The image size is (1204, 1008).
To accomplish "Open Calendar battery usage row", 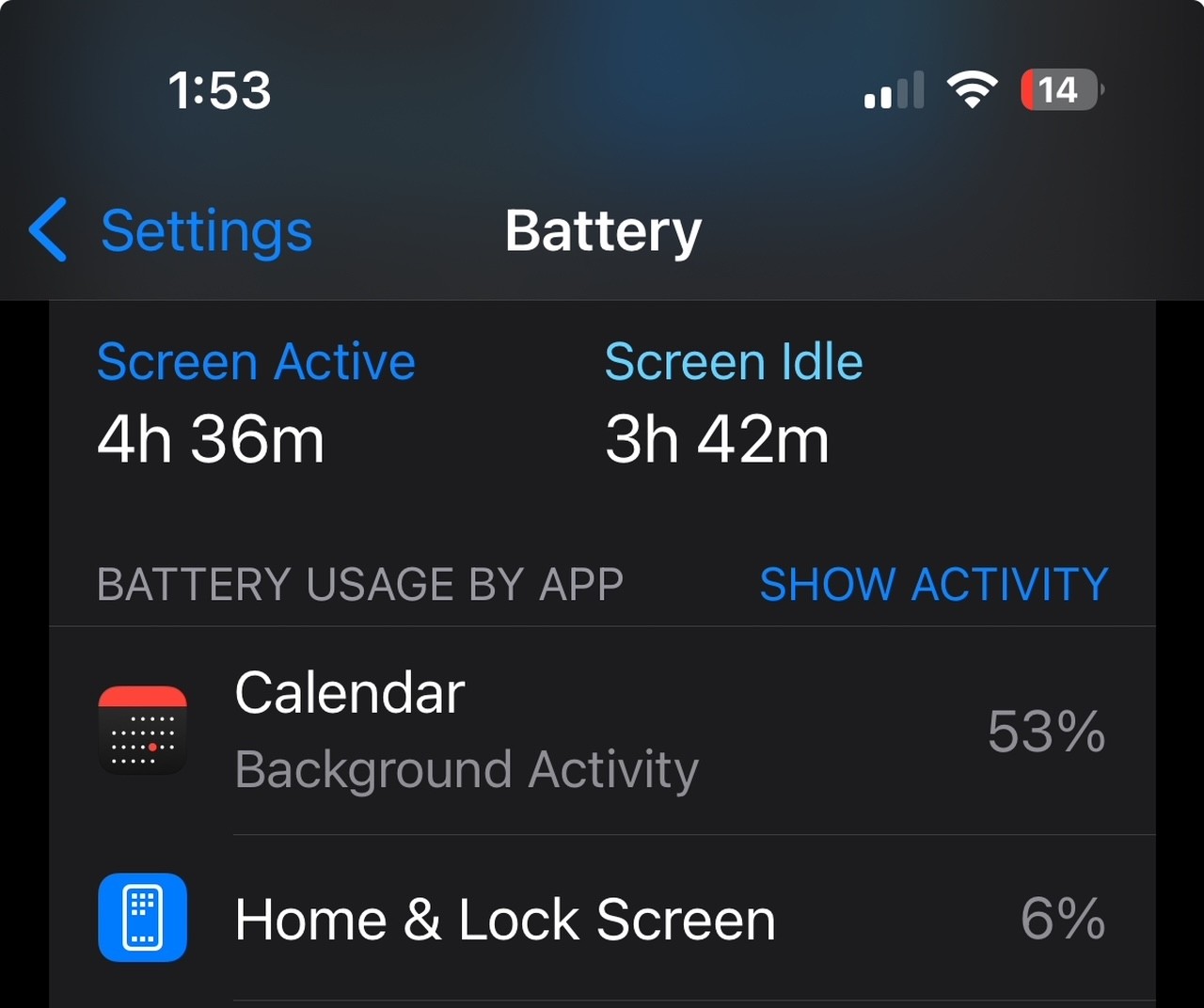I will (602, 732).
